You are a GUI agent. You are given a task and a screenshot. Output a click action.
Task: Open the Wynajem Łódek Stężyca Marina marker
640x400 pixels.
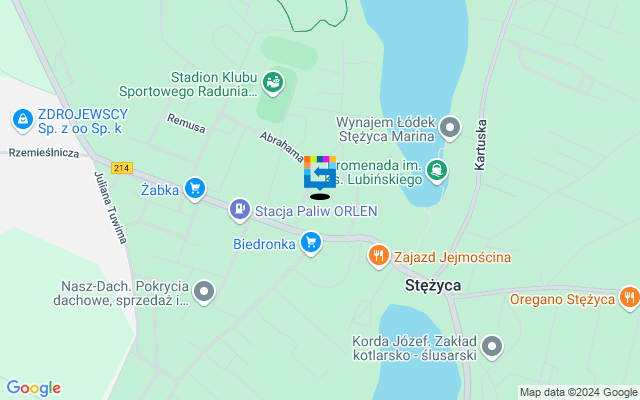pos(450,127)
